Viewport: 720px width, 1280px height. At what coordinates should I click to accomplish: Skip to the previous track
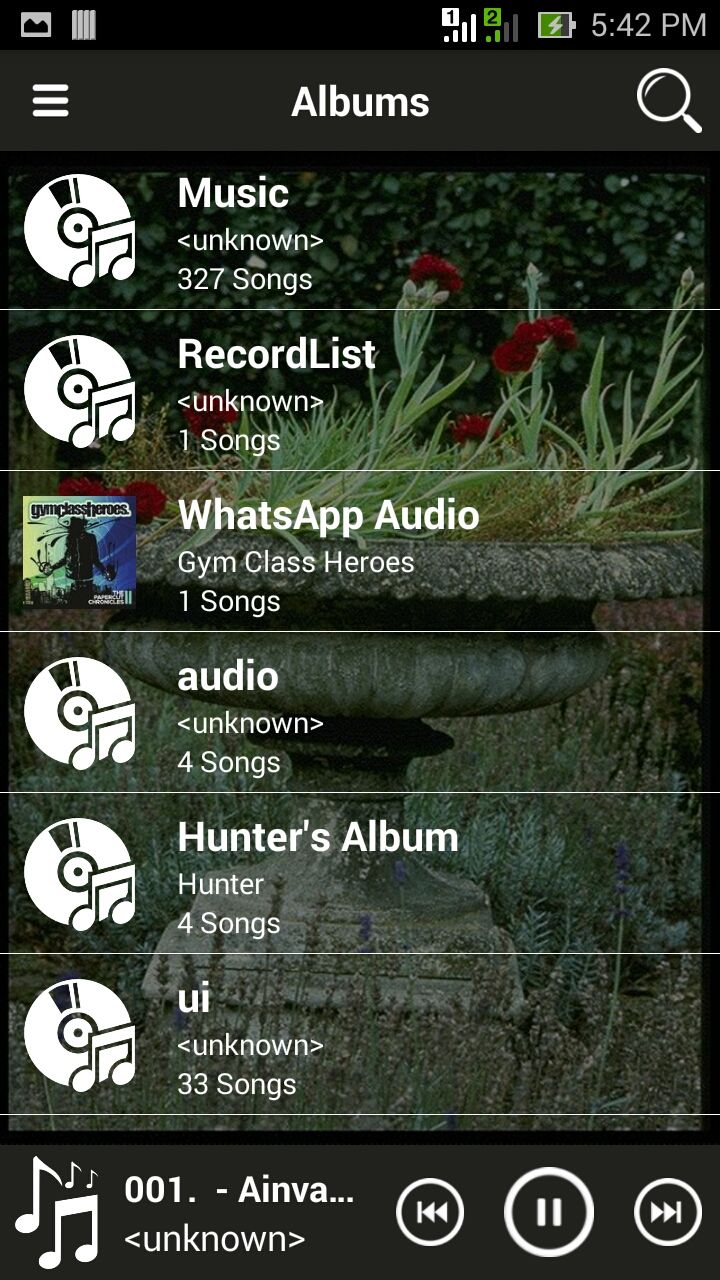pos(430,1212)
